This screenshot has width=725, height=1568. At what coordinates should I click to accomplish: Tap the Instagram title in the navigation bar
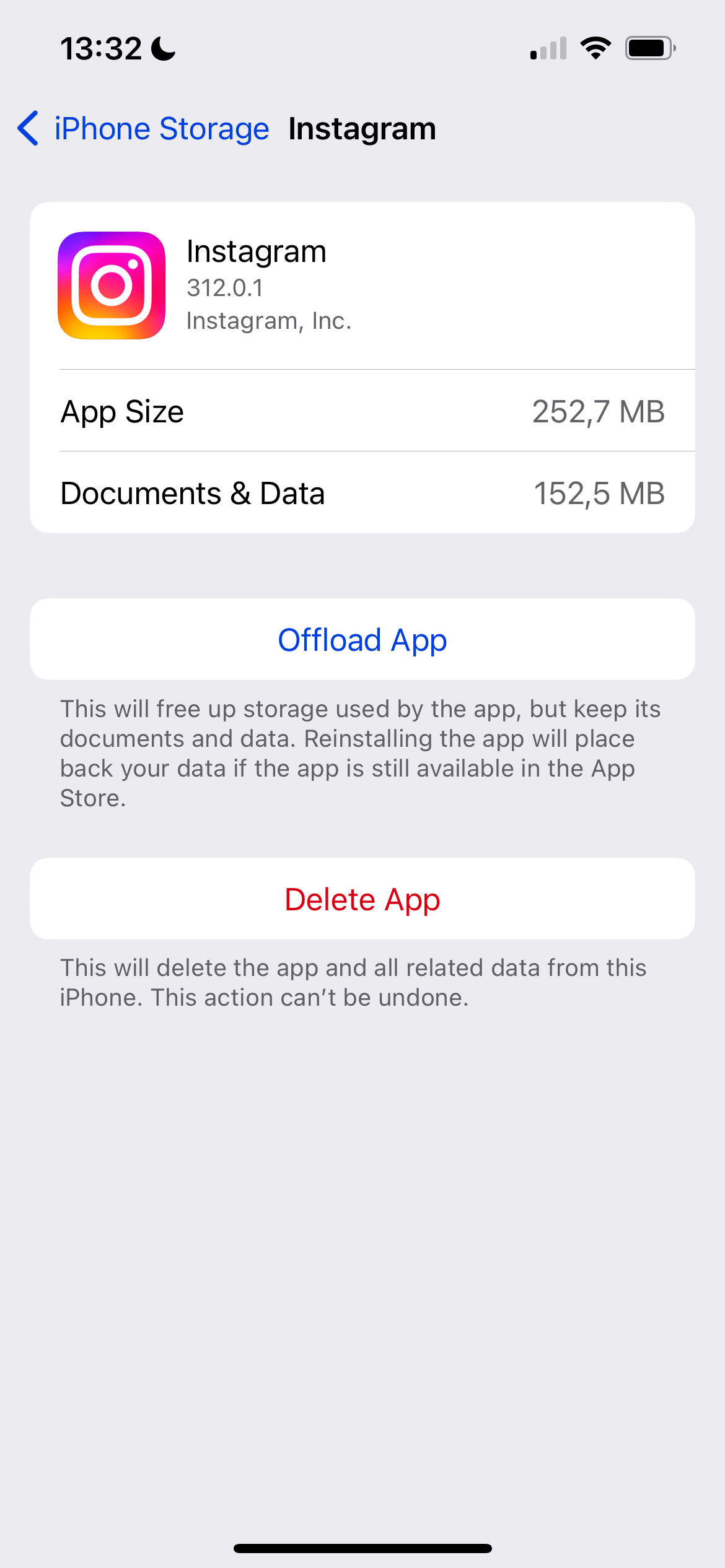tap(362, 129)
